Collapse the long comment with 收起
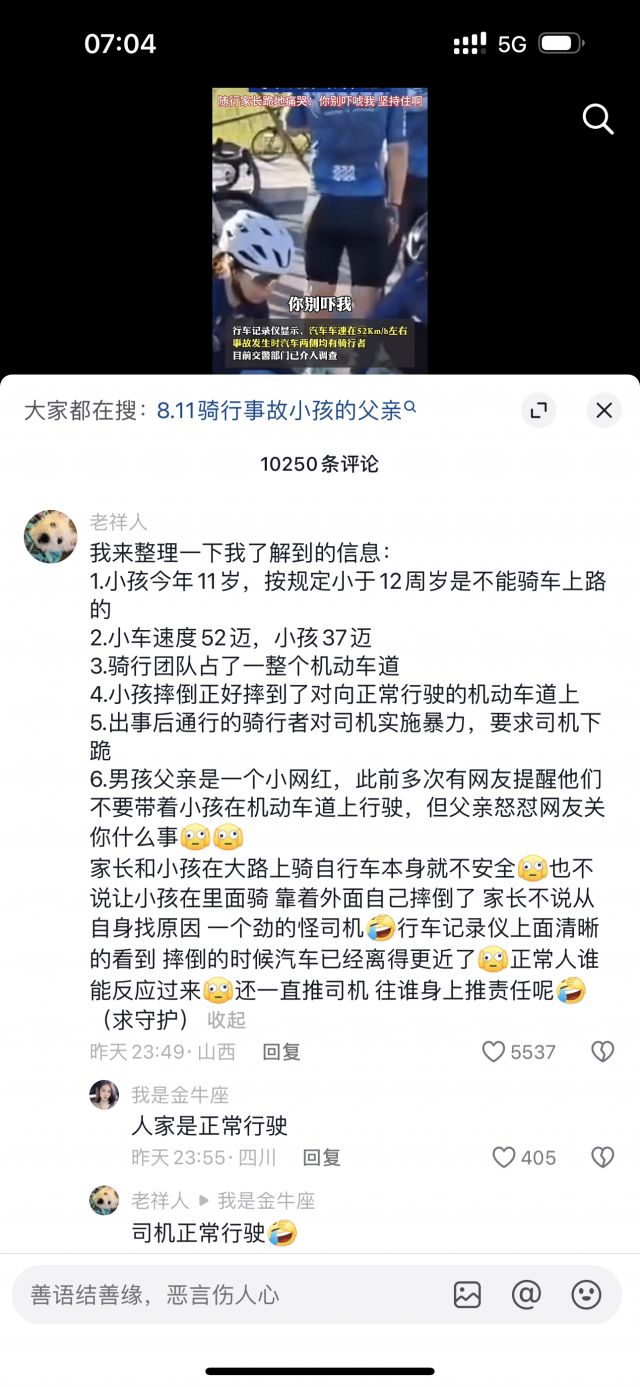640x1387 pixels. click(226, 1020)
